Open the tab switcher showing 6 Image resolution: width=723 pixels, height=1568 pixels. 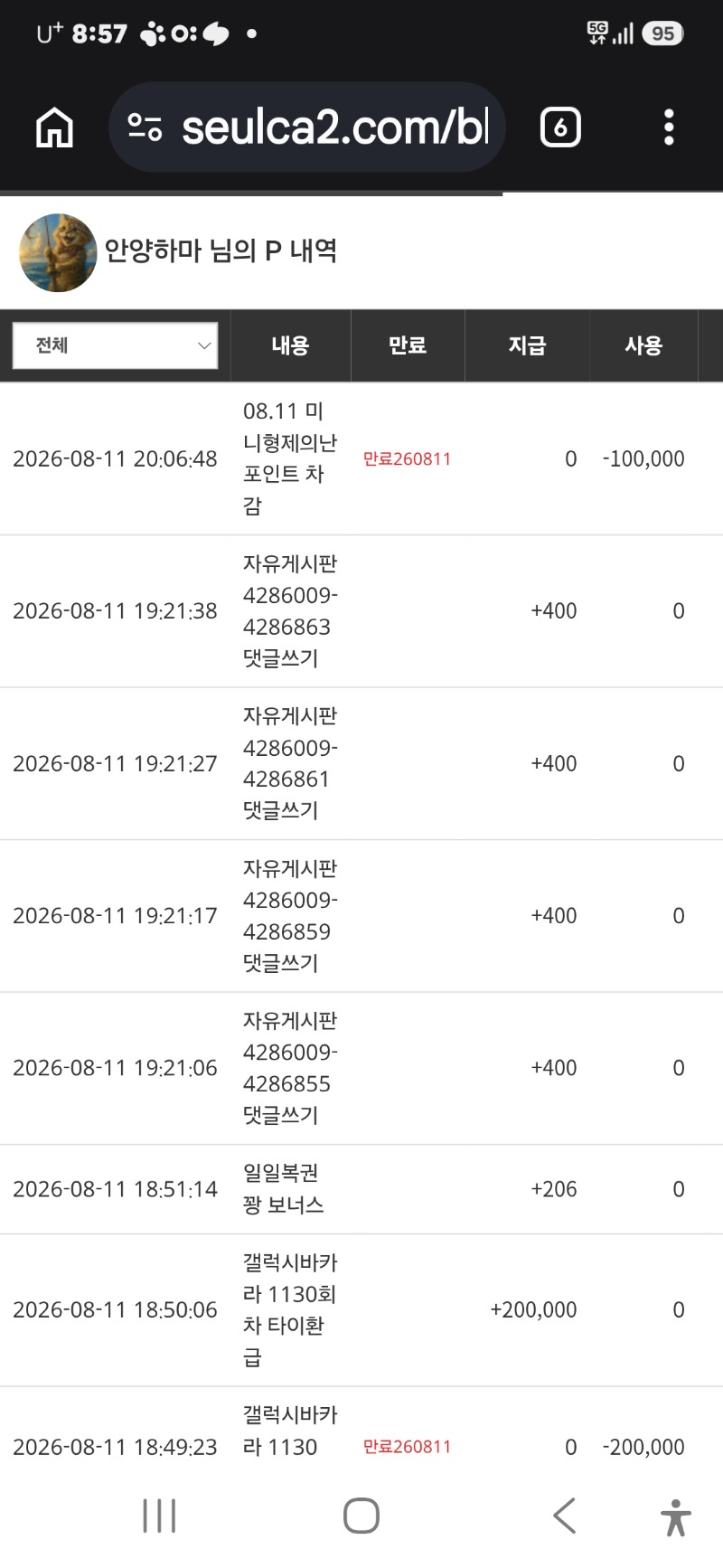point(560,128)
